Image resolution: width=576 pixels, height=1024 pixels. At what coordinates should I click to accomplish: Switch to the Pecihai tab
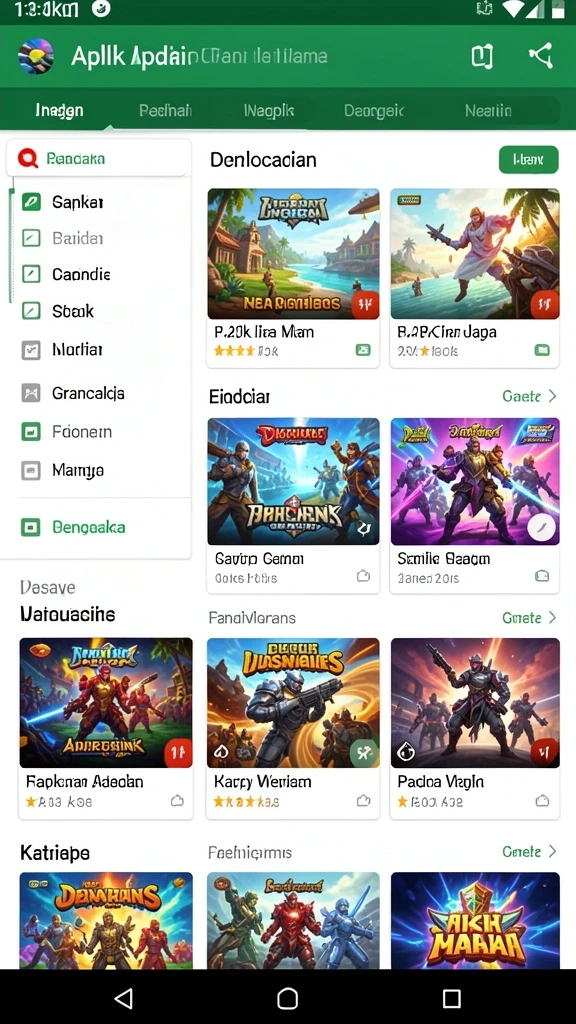pyautogui.click(x=165, y=110)
